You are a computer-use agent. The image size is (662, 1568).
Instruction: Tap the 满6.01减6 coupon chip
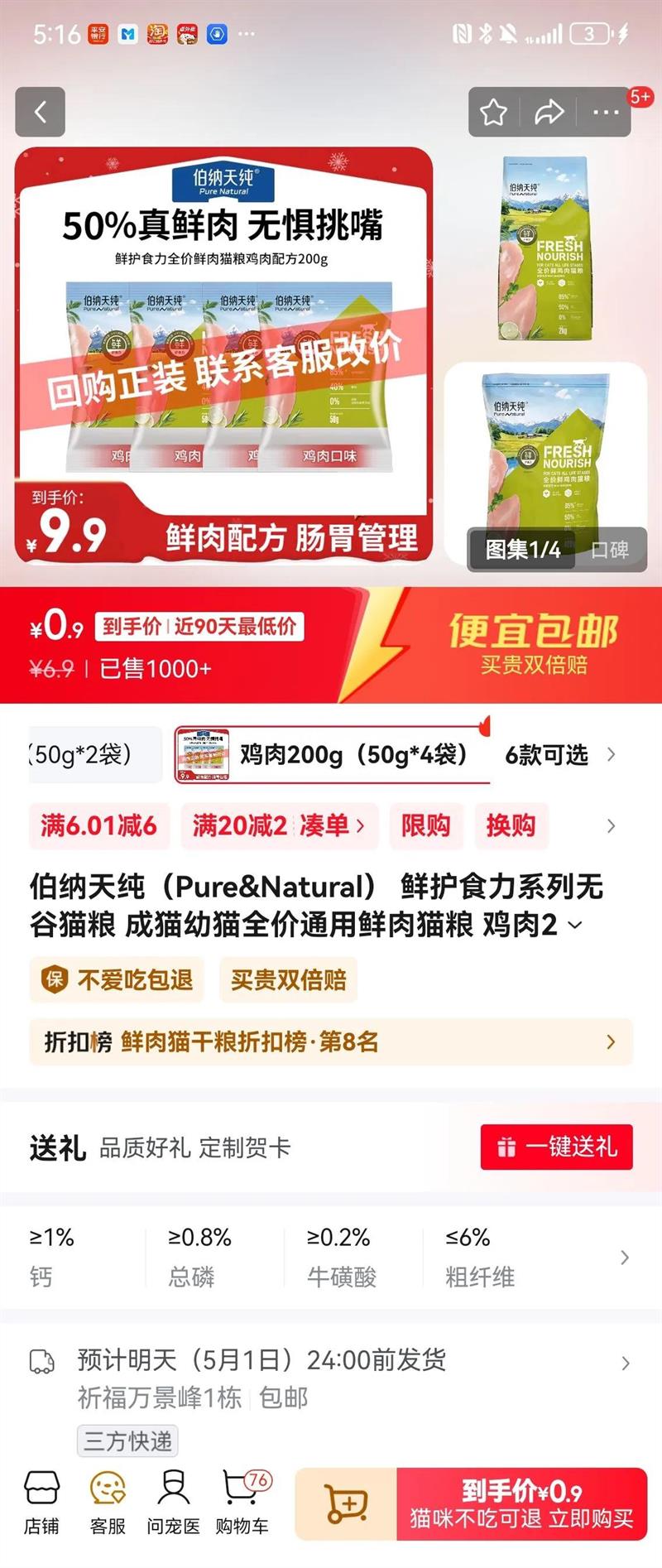pyautogui.click(x=99, y=825)
